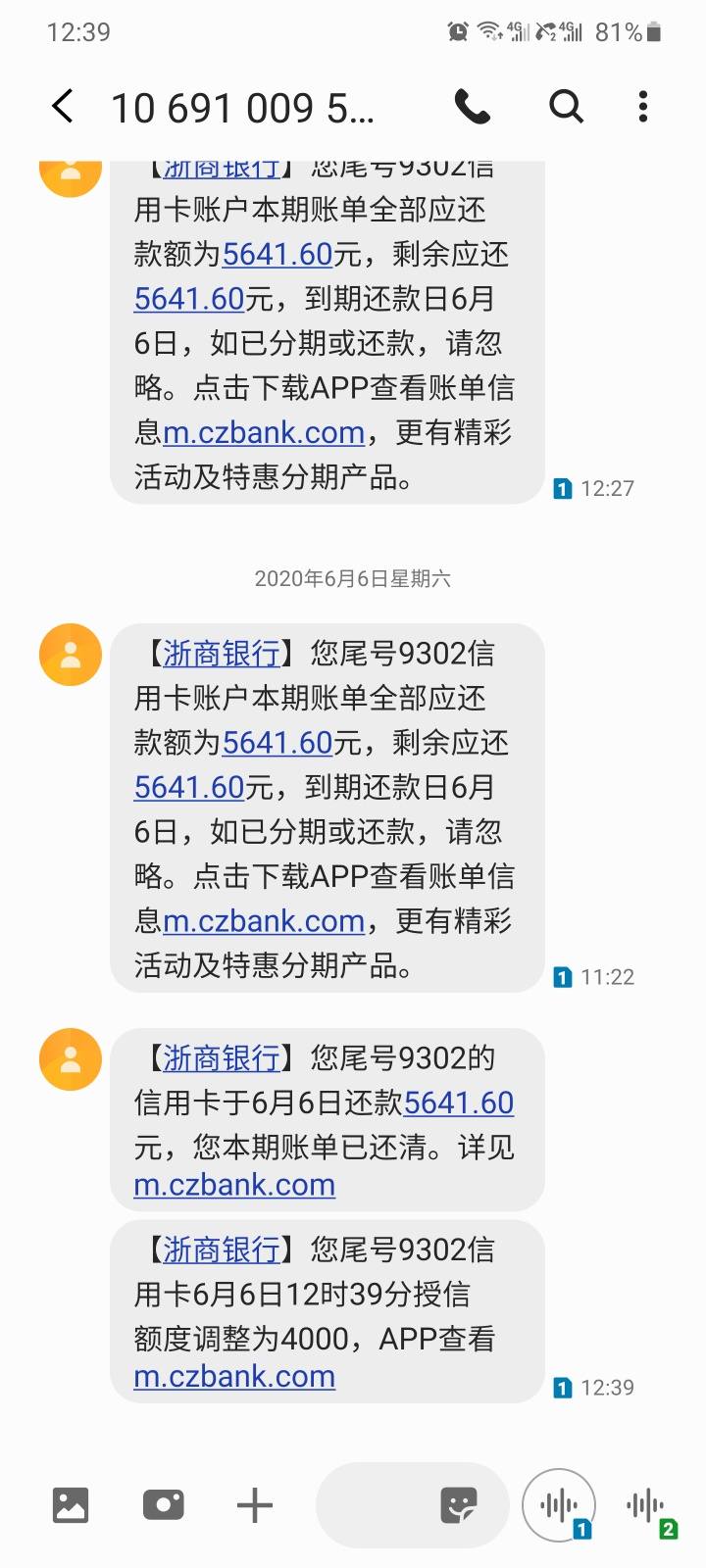Open the three-dot overflow menu
Image resolution: width=706 pixels, height=1568 pixels.
click(x=643, y=106)
